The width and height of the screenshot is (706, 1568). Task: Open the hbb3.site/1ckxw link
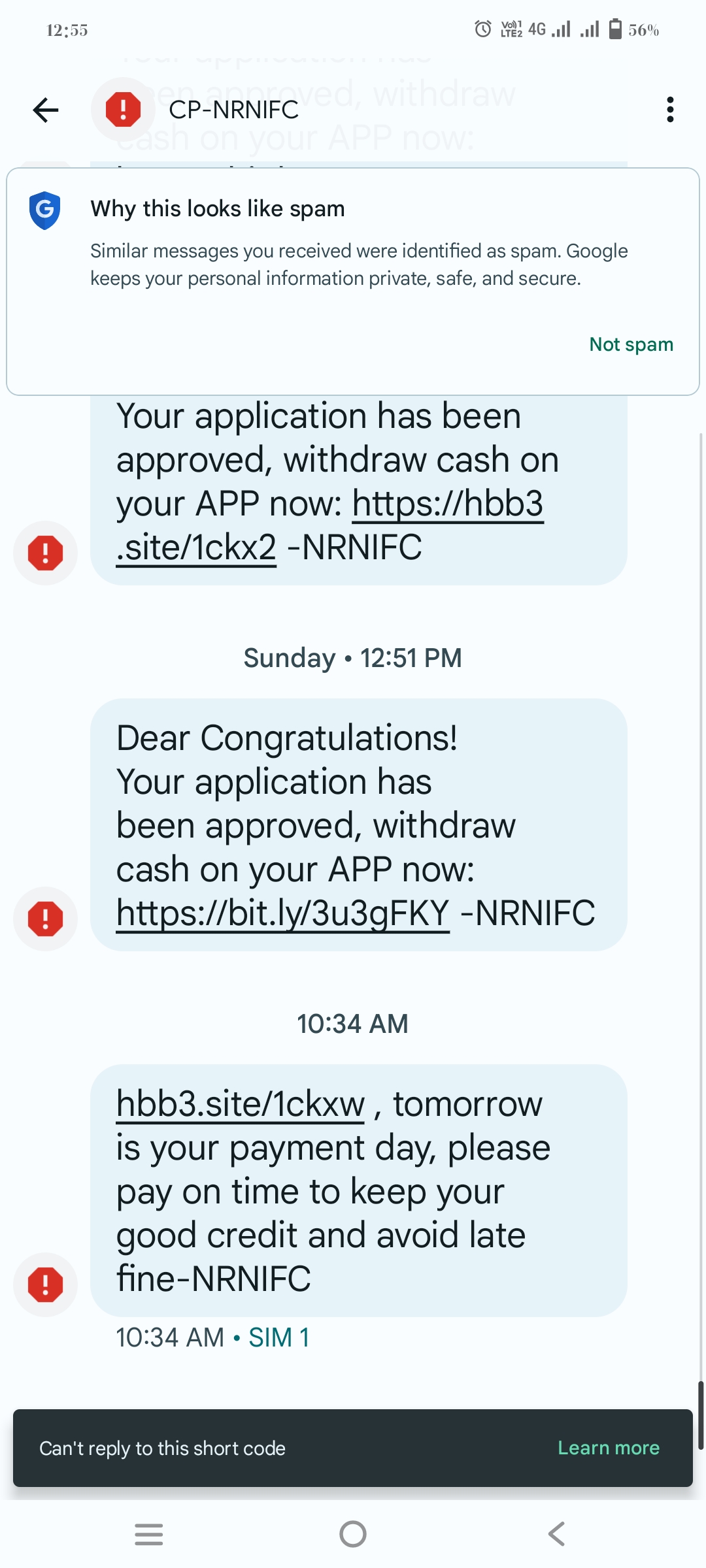coord(240,1105)
